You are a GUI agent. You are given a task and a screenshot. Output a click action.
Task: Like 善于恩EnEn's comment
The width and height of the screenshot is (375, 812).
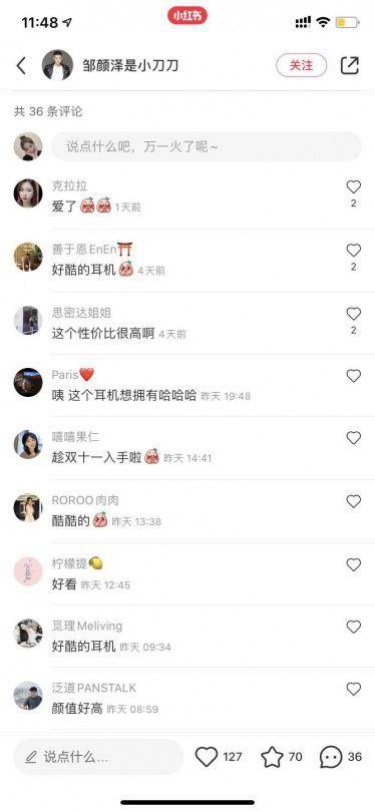pyautogui.click(x=353, y=251)
